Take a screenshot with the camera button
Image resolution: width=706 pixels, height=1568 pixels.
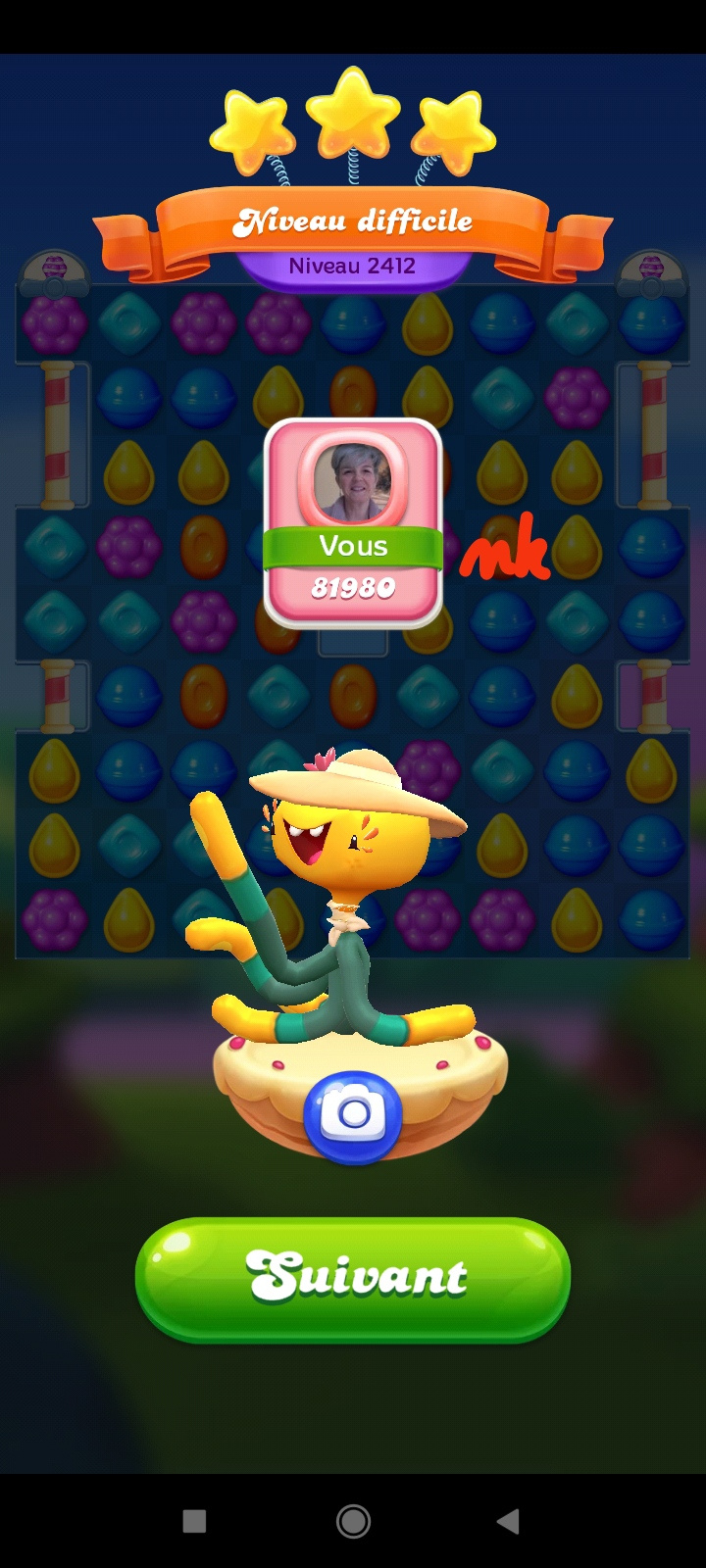[x=353, y=1115]
